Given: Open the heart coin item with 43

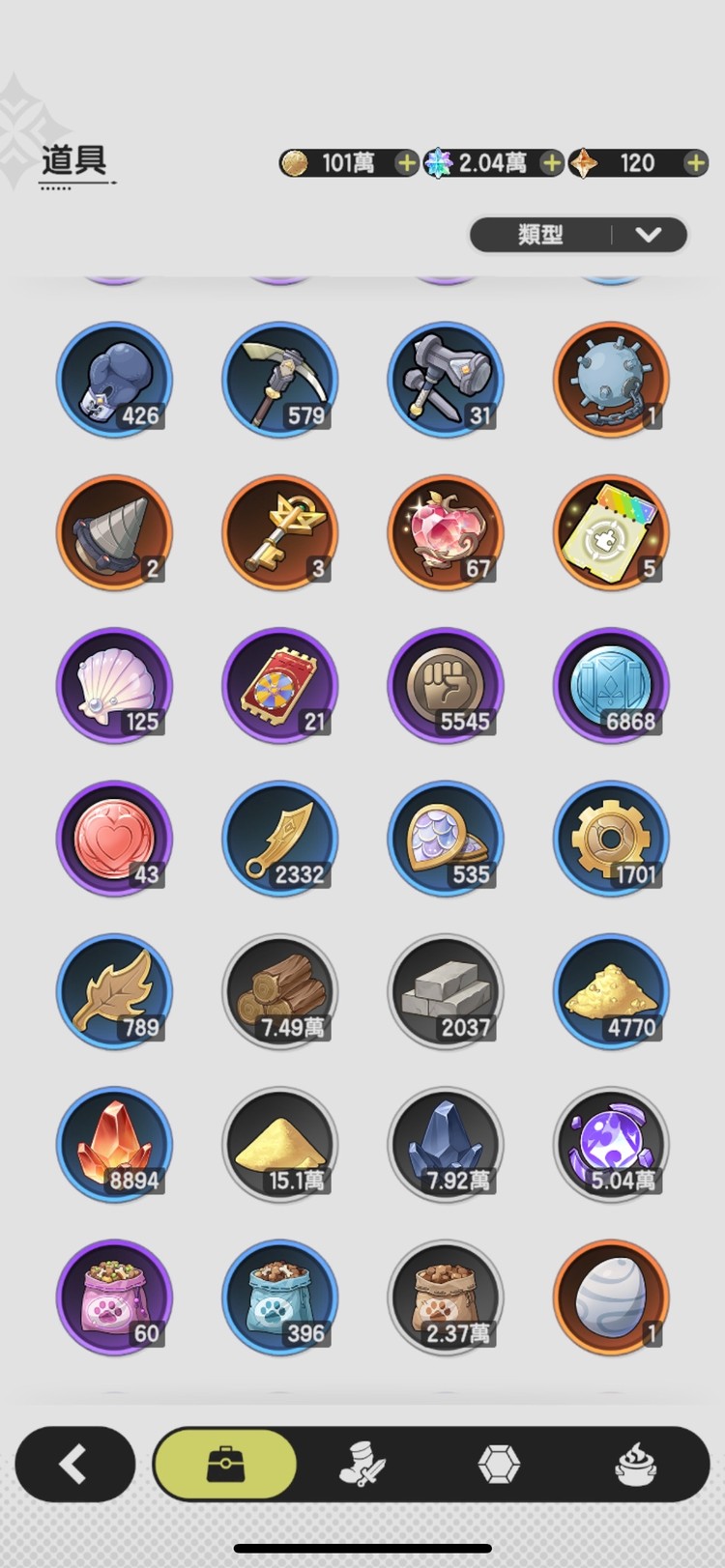Looking at the screenshot, I should [x=114, y=839].
